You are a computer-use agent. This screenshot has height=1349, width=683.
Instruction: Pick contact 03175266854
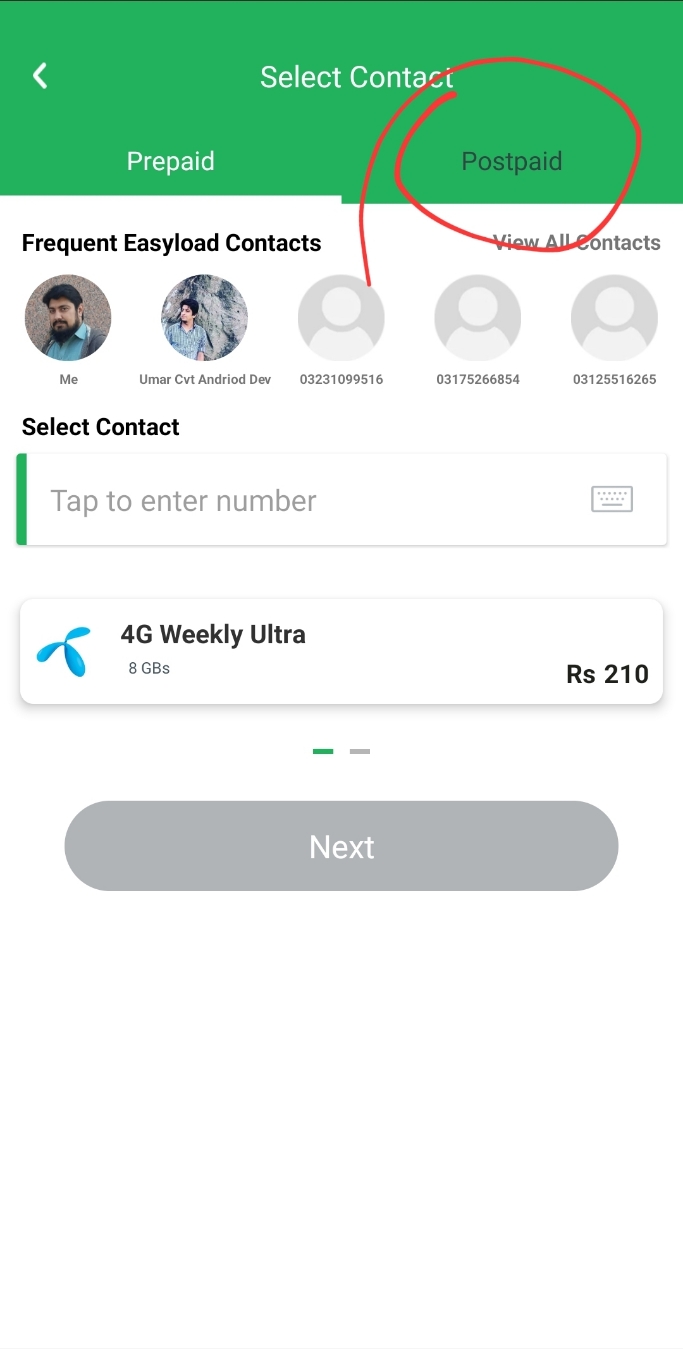[x=477, y=318]
